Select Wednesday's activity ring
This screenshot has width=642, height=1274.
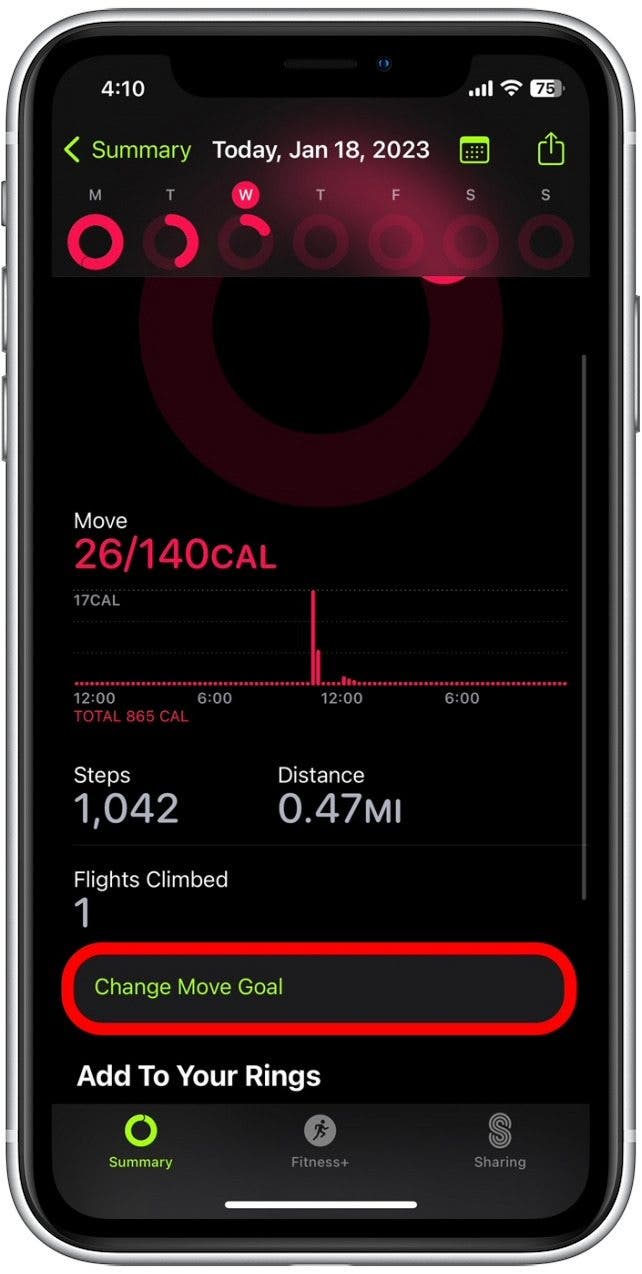245,241
